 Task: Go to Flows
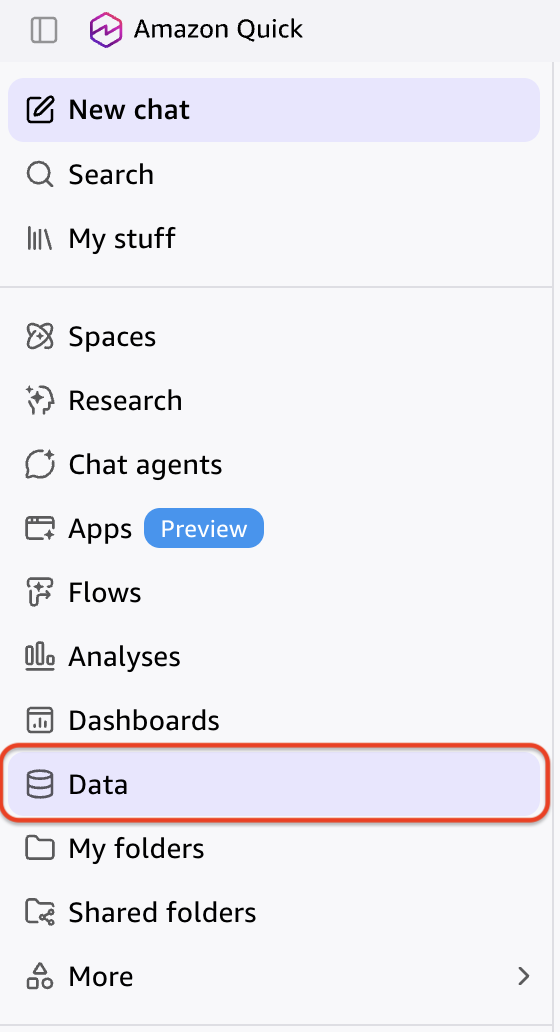(274, 592)
